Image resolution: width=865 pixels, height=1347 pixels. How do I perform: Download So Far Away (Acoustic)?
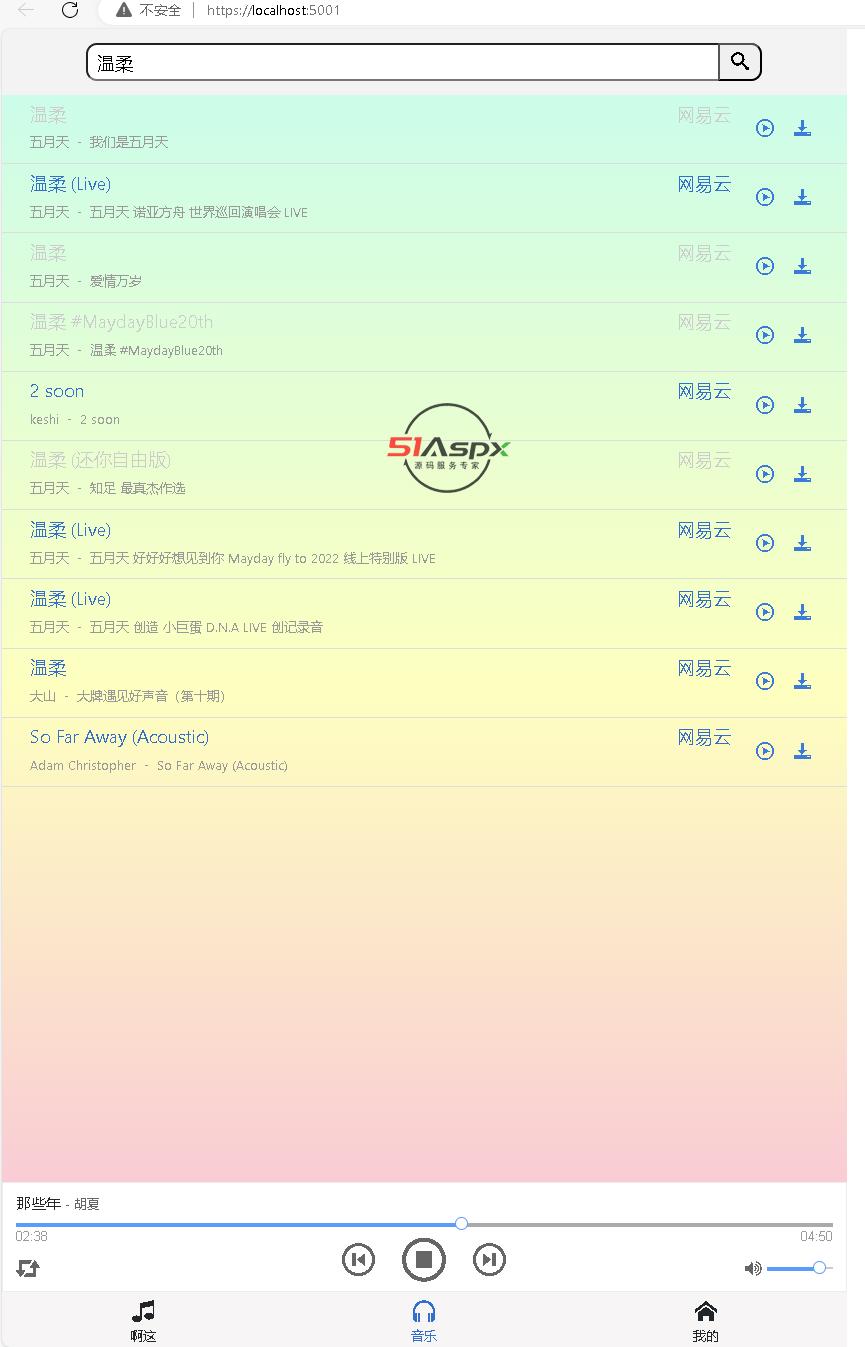coord(802,751)
